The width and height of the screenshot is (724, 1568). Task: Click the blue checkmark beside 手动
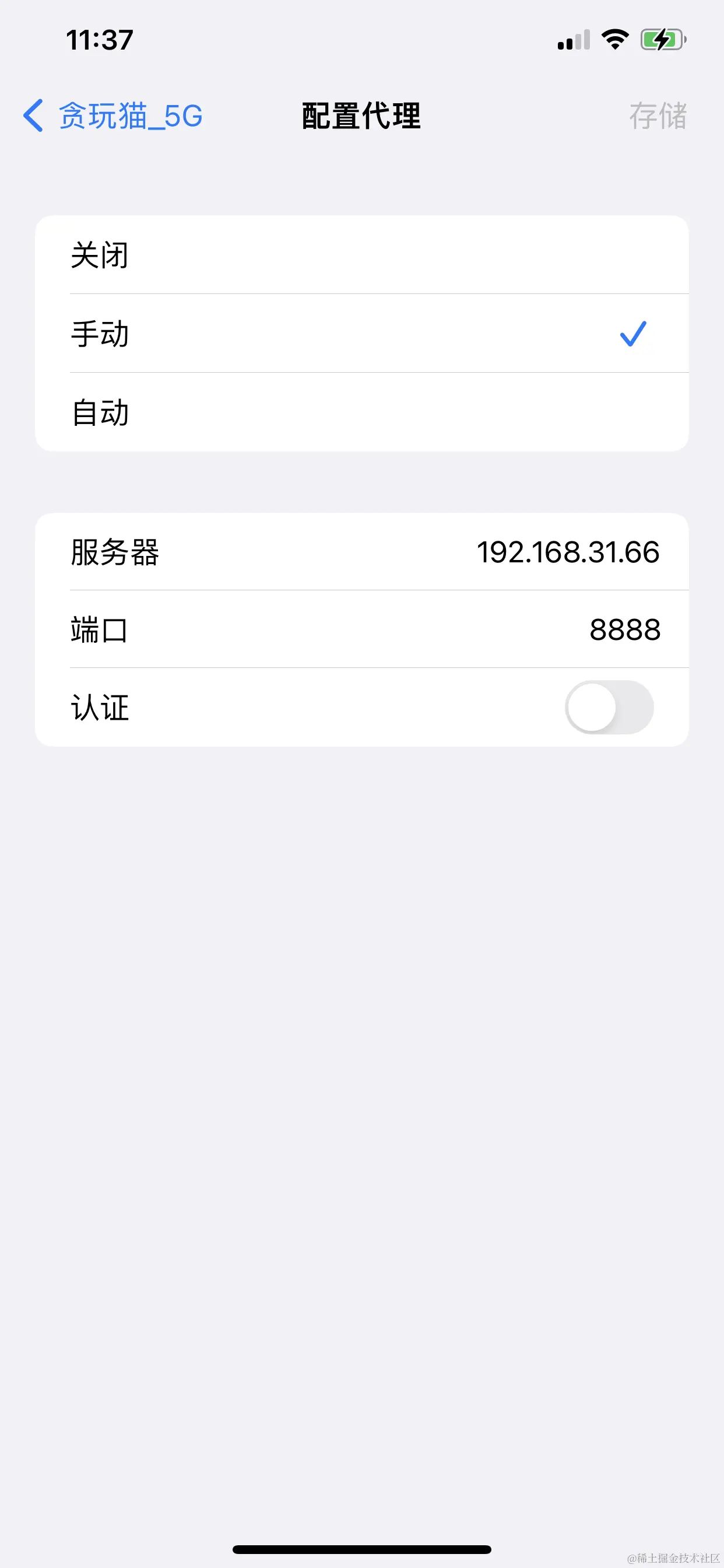tap(634, 333)
